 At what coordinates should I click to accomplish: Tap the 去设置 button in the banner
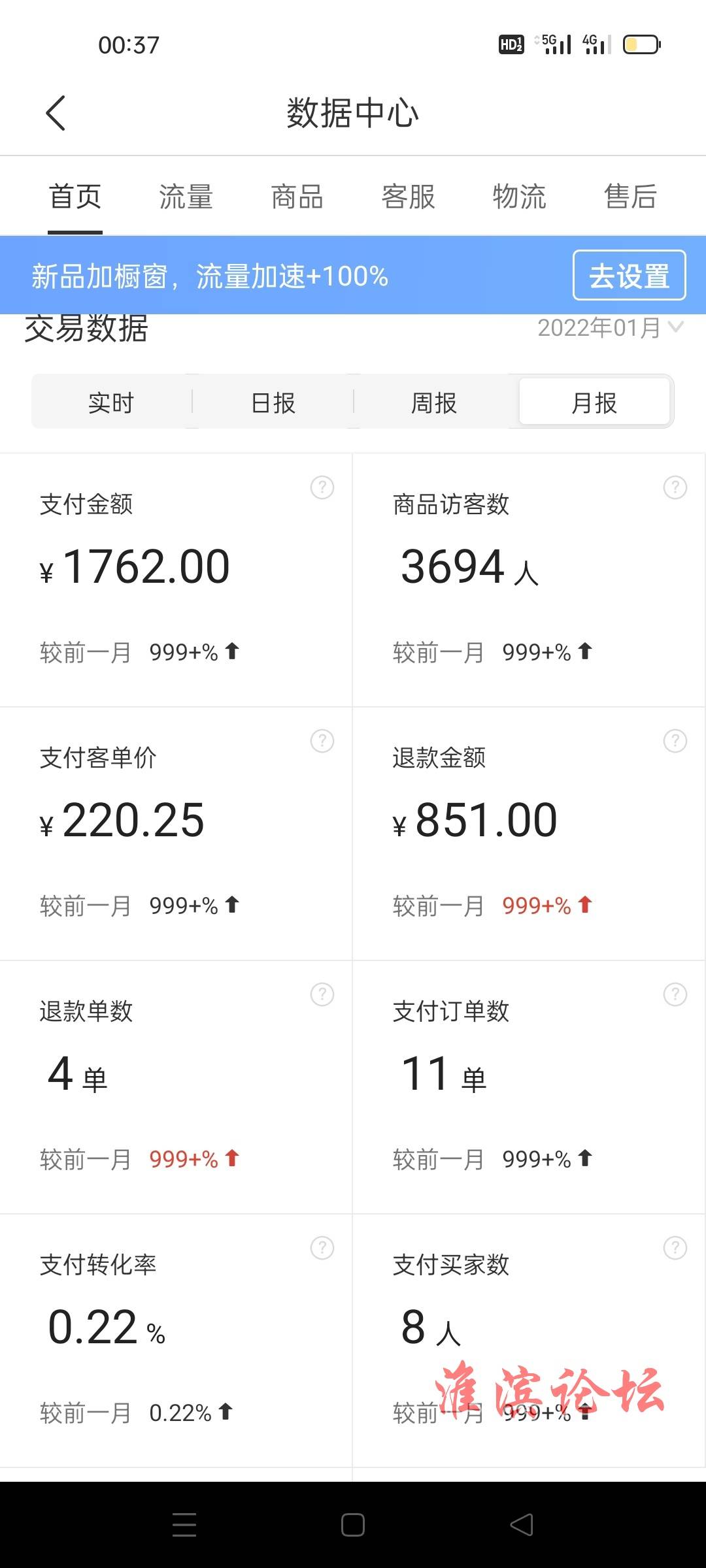[630, 275]
